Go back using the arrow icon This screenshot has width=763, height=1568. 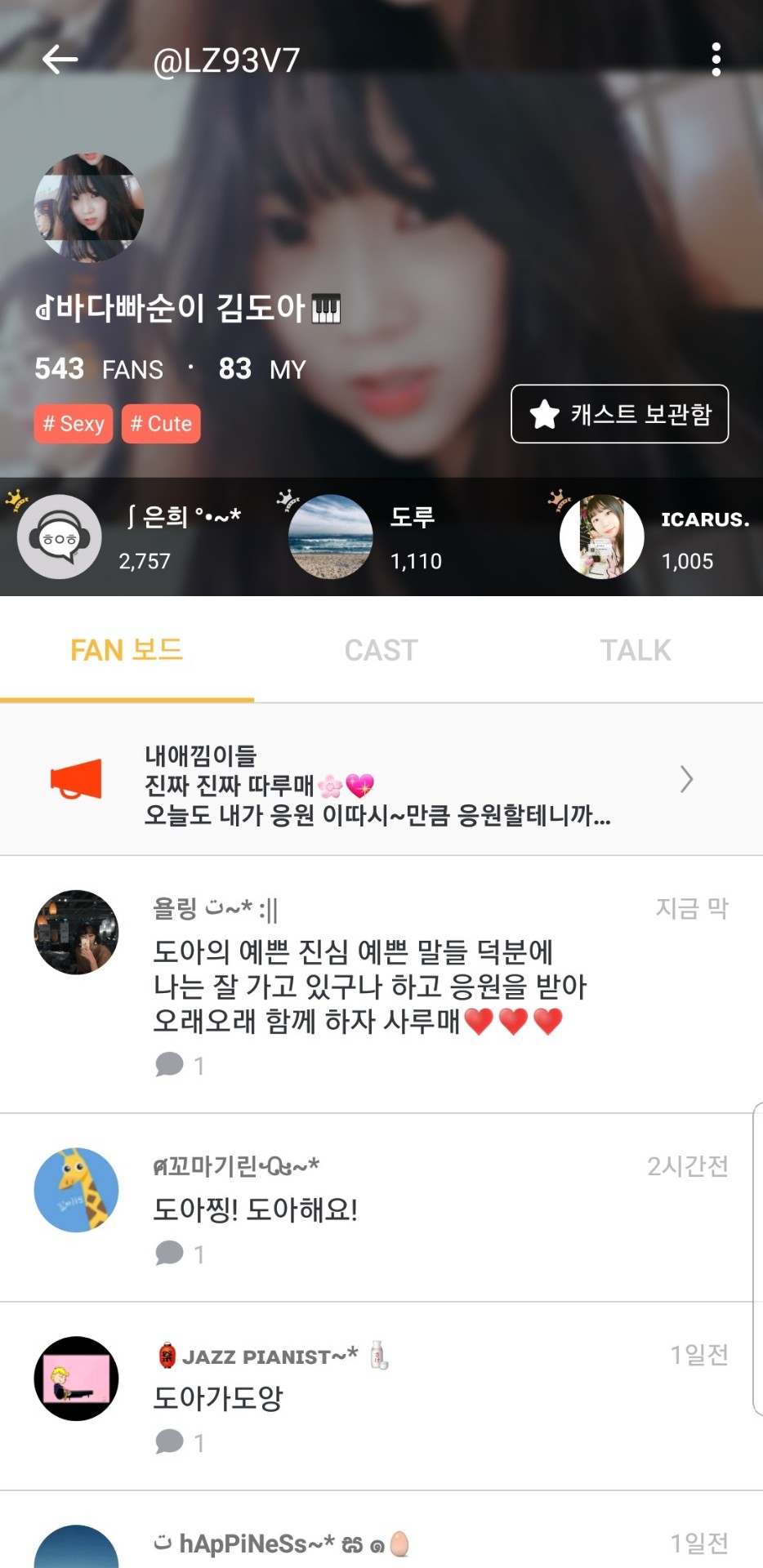(x=60, y=60)
